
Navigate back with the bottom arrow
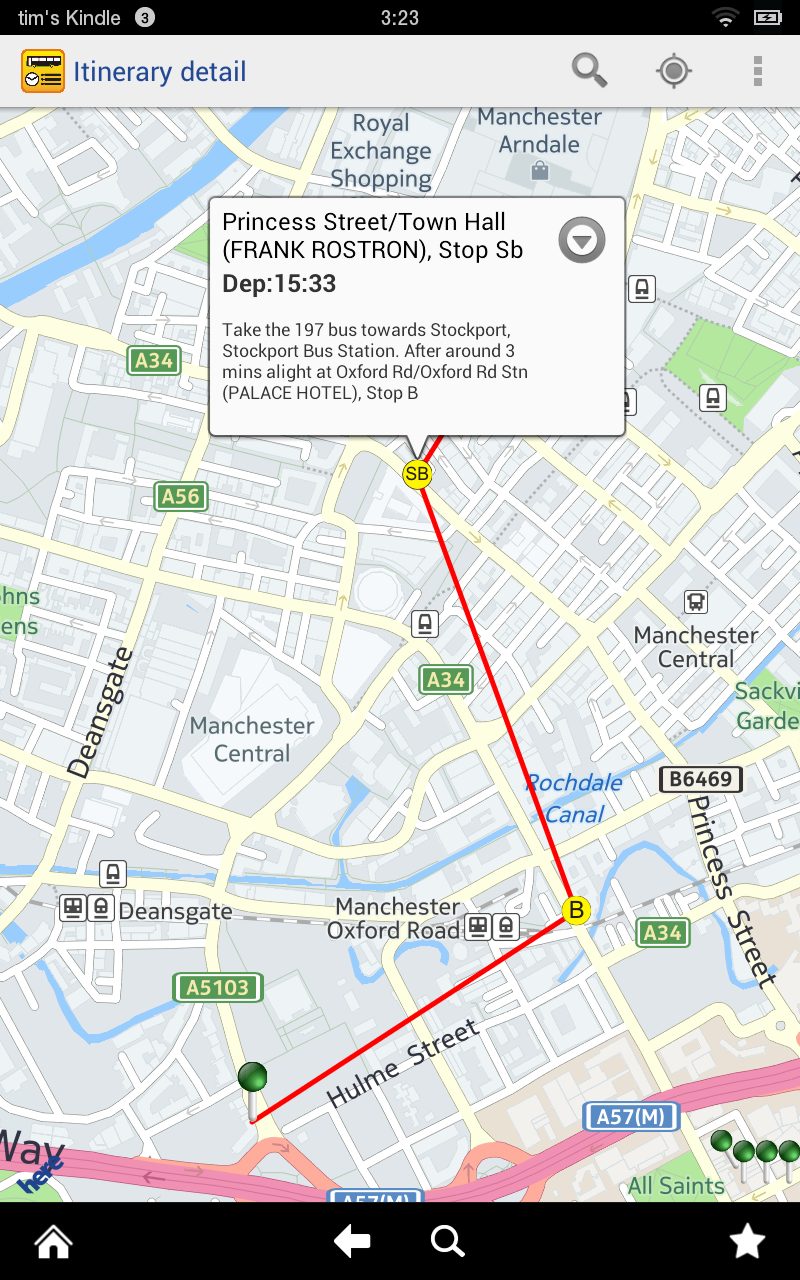352,1242
